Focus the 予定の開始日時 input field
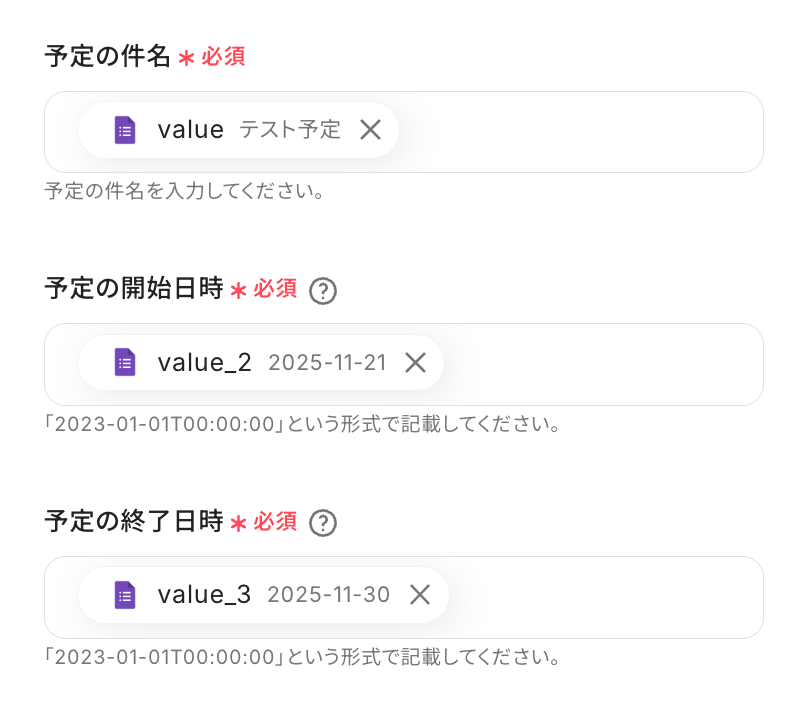Screen dimensions: 798x704 (600, 364)
